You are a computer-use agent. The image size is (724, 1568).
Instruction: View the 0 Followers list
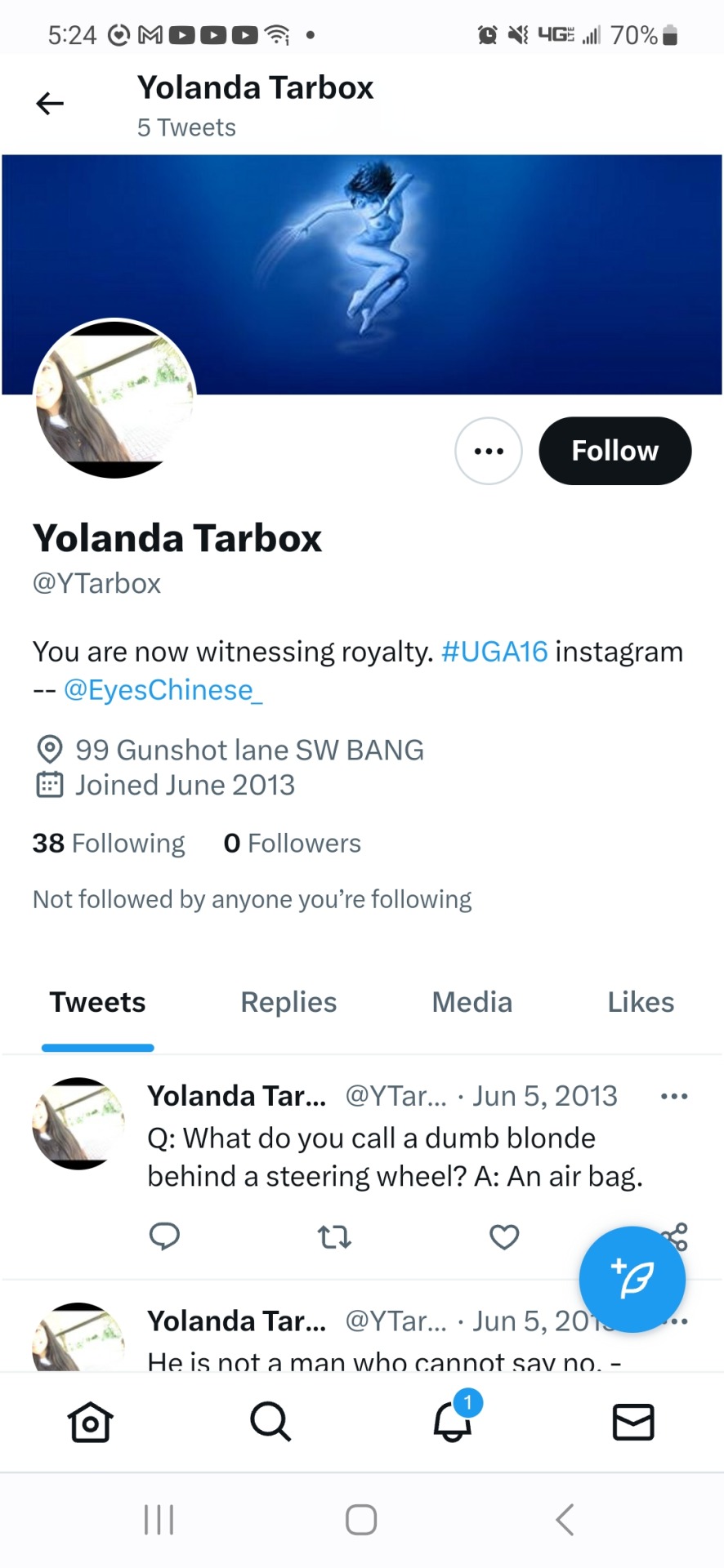coord(293,843)
